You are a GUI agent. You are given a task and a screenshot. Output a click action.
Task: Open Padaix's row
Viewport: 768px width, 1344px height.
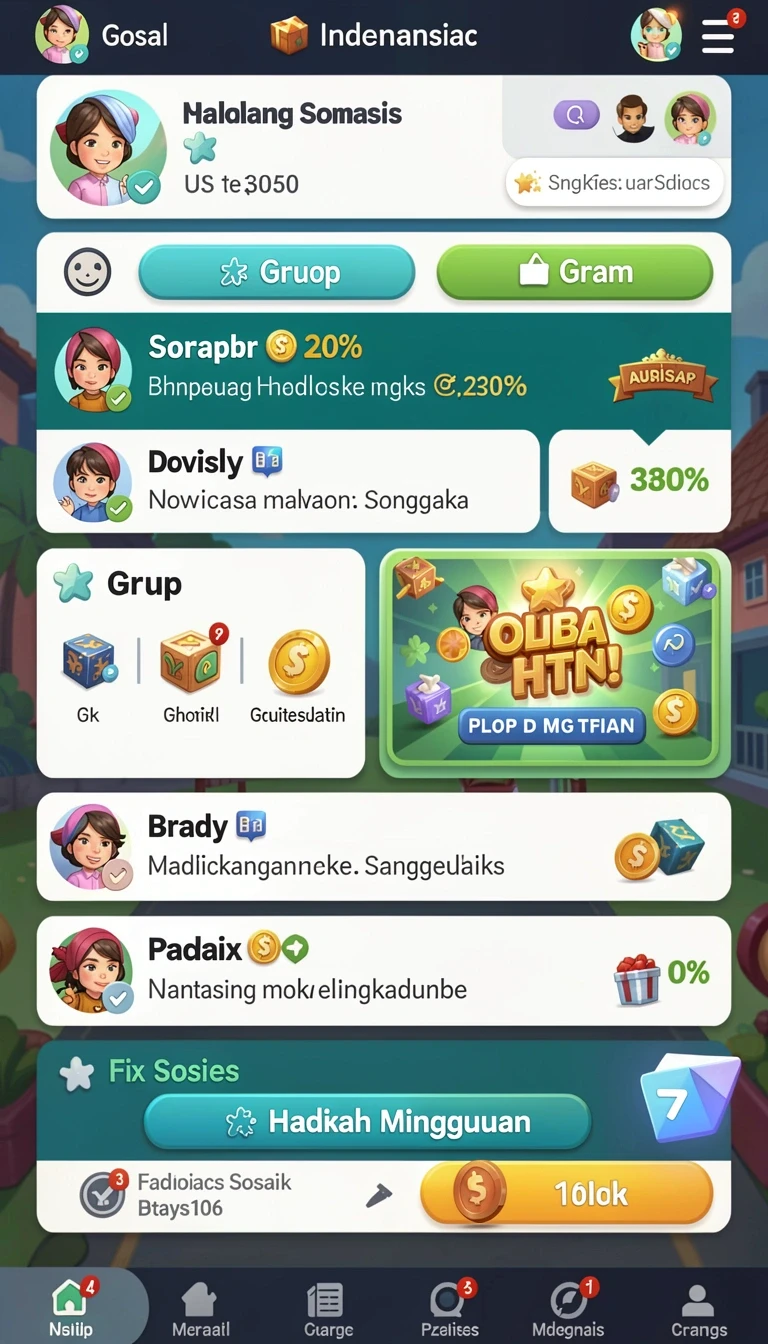pyautogui.click(x=384, y=971)
